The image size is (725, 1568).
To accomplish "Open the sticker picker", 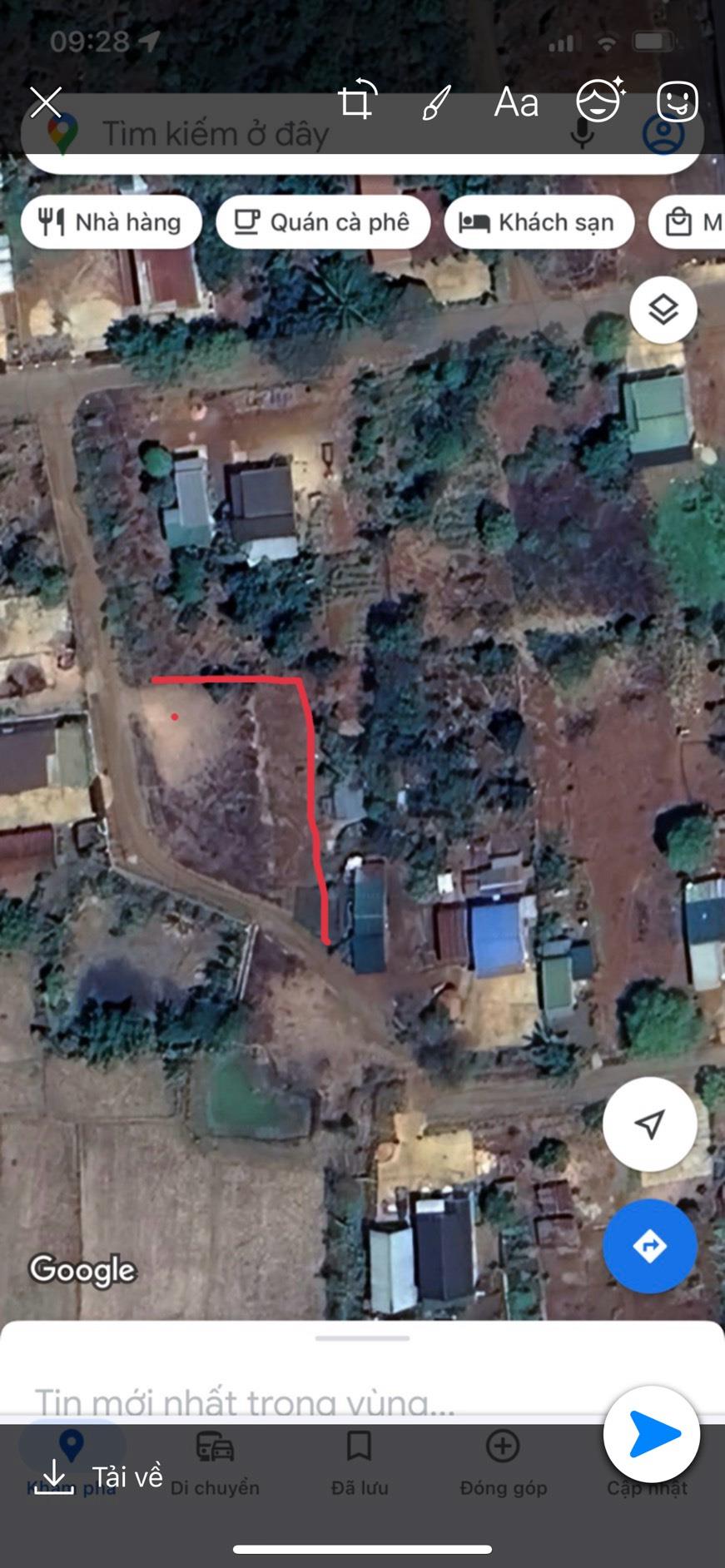I will pos(677,102).
